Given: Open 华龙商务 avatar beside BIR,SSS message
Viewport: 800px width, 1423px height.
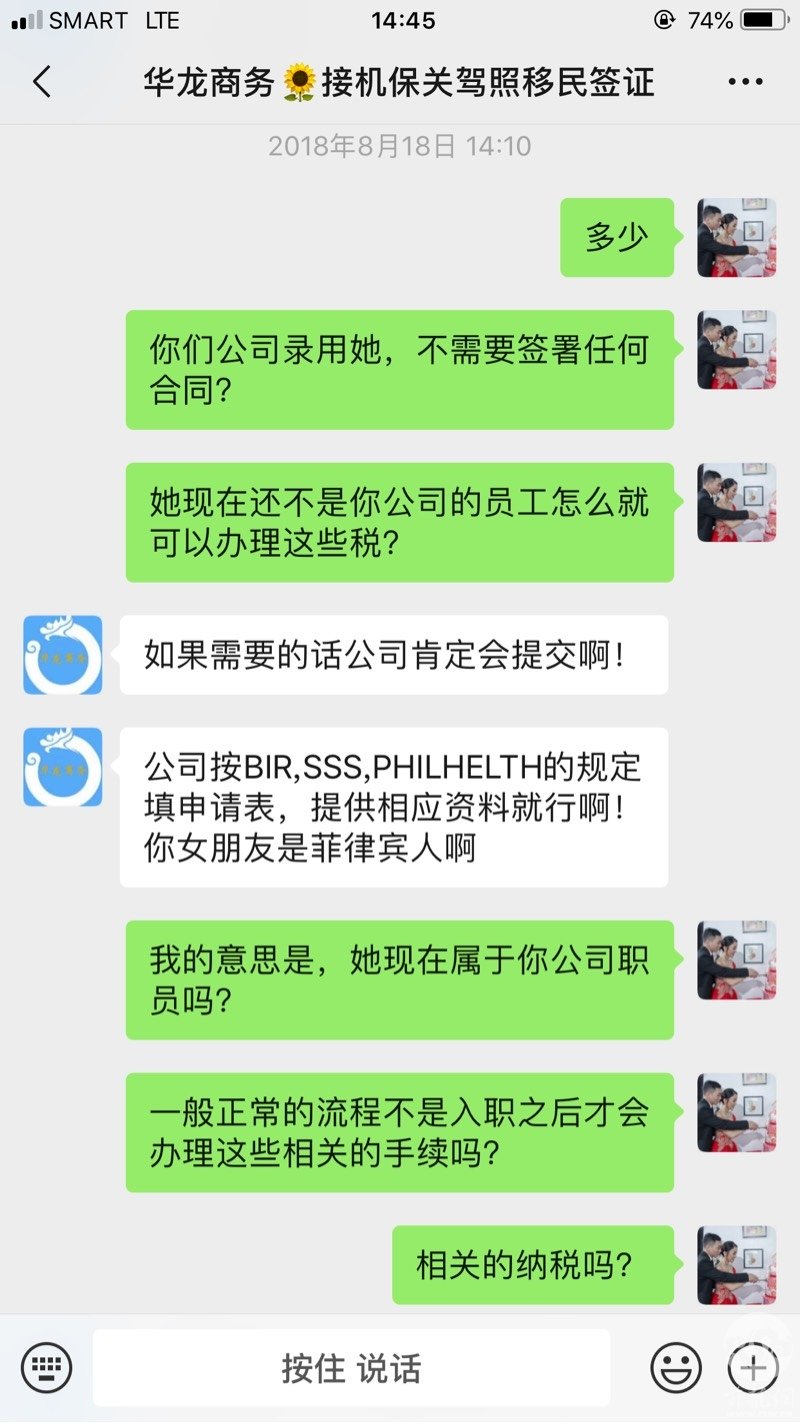Looking at the screenshot, I should [x=63, y=767].
